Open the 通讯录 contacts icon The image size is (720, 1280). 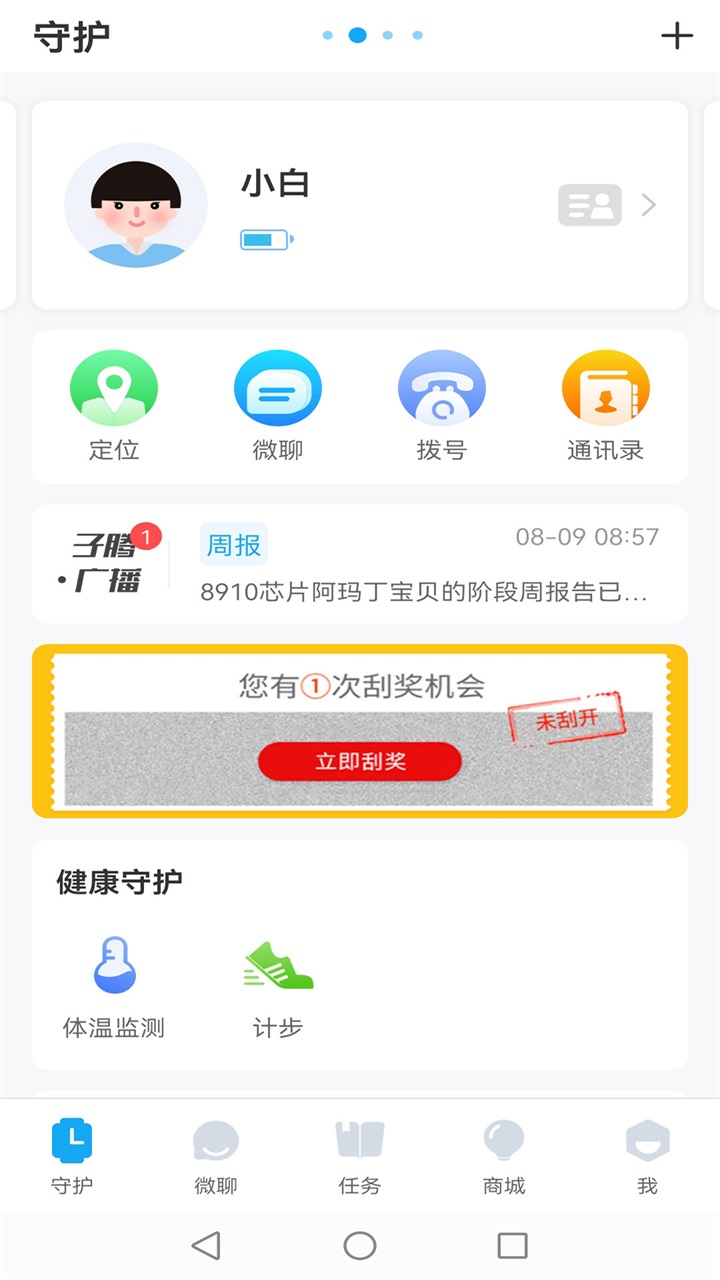click(606, 388)
